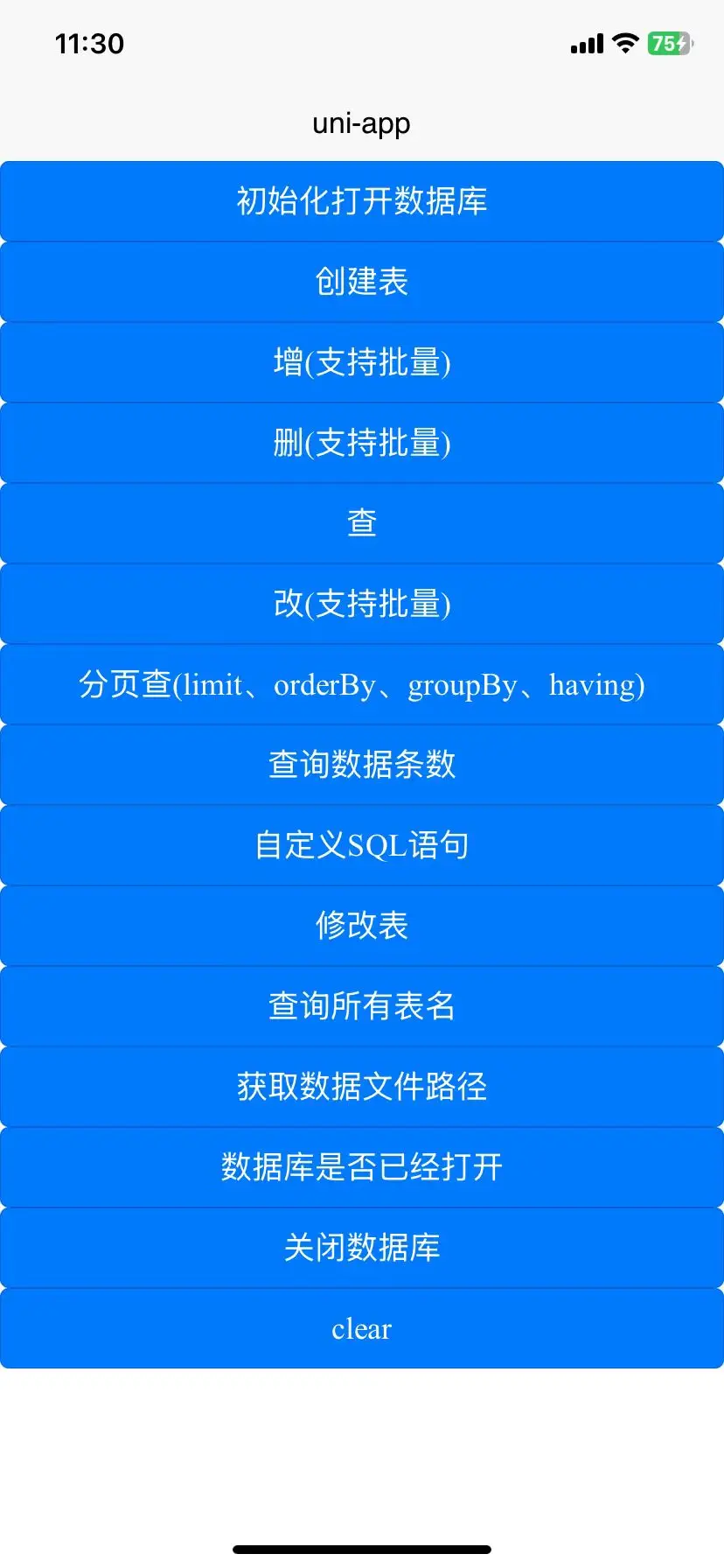Execute 自定义SQL语句 button

(362, 845)
